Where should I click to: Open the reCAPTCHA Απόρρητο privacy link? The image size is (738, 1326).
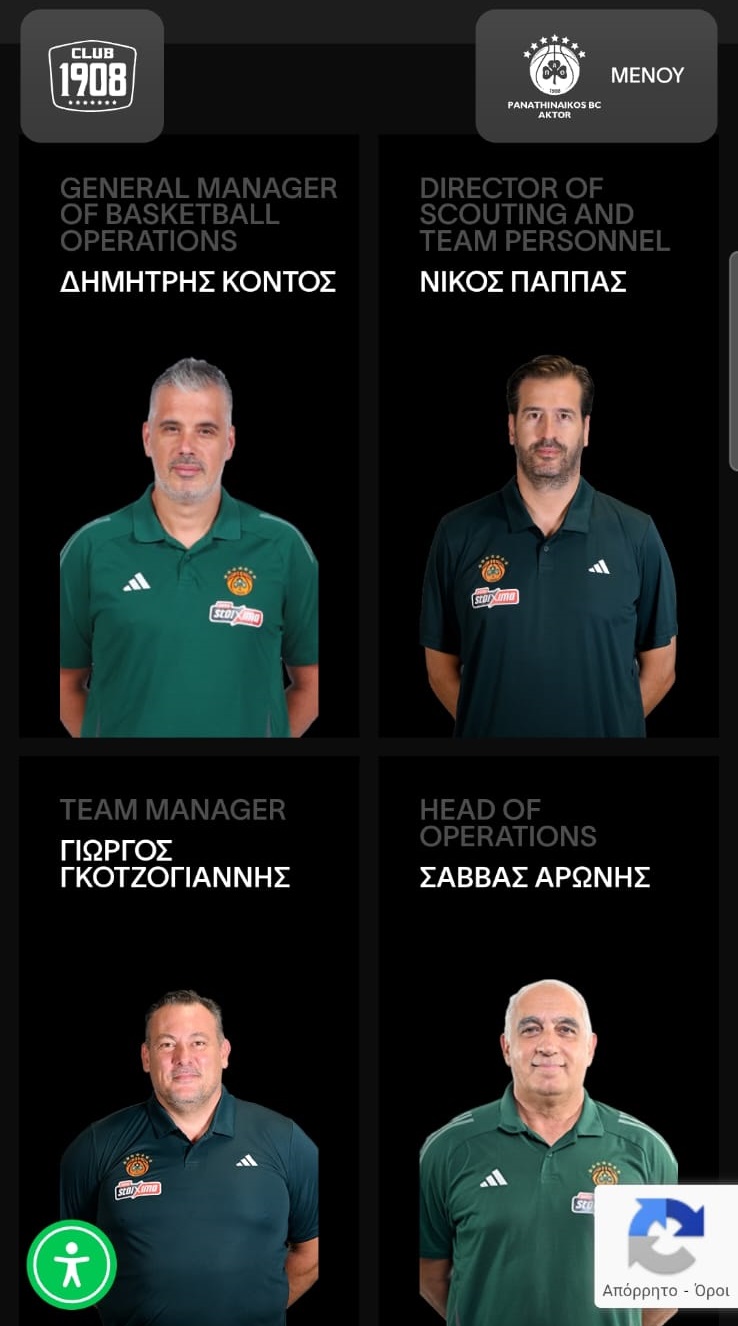click(x=640, y=1291)
